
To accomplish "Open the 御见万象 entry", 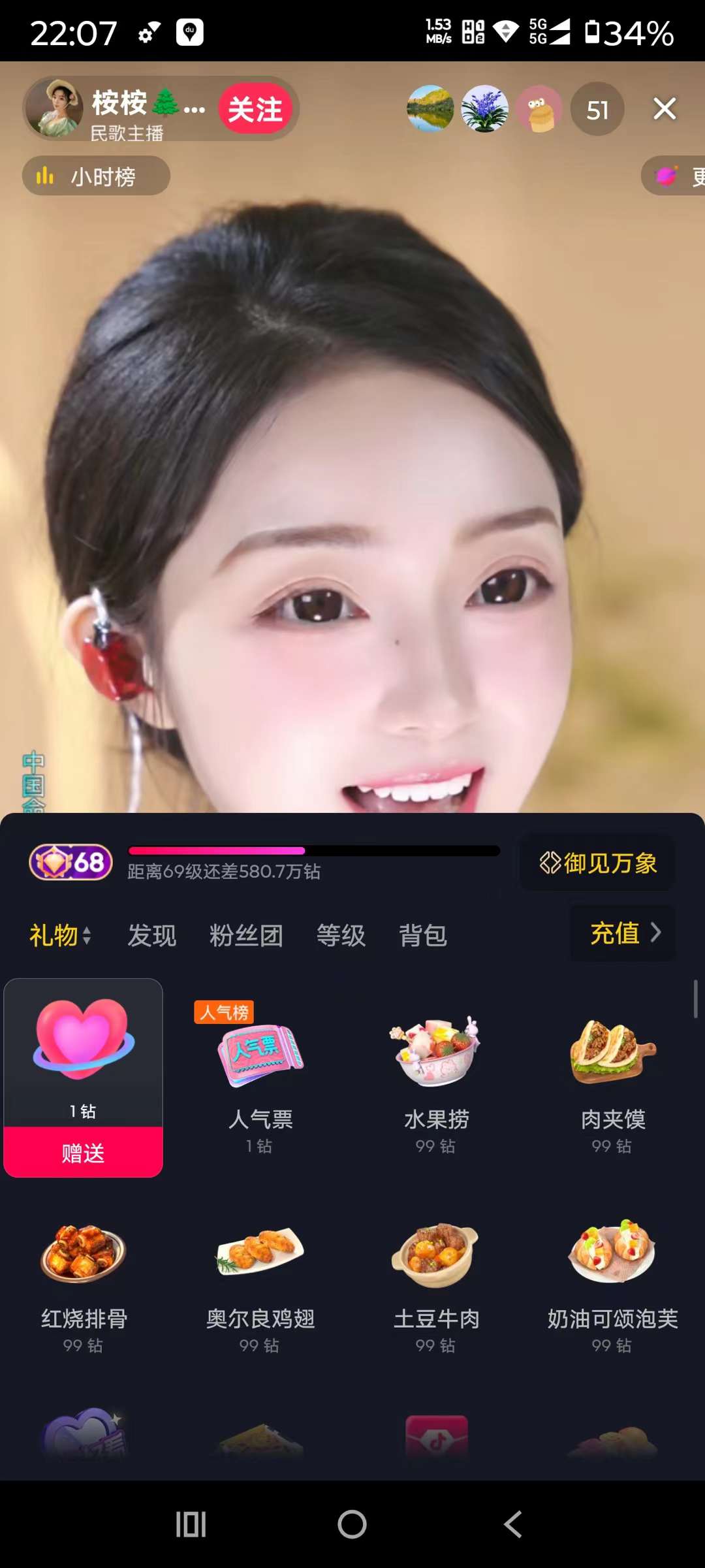I will (x=597, y=863).
